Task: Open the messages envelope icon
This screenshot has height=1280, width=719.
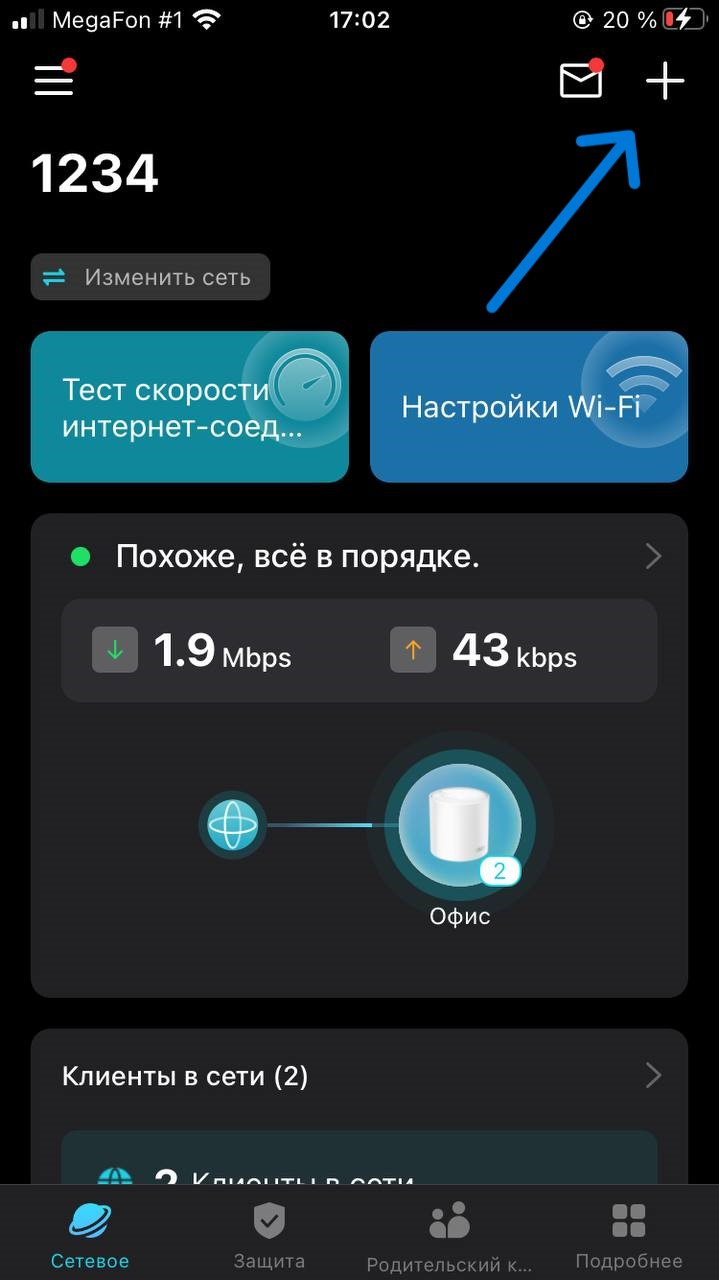Action: [581, 80]
